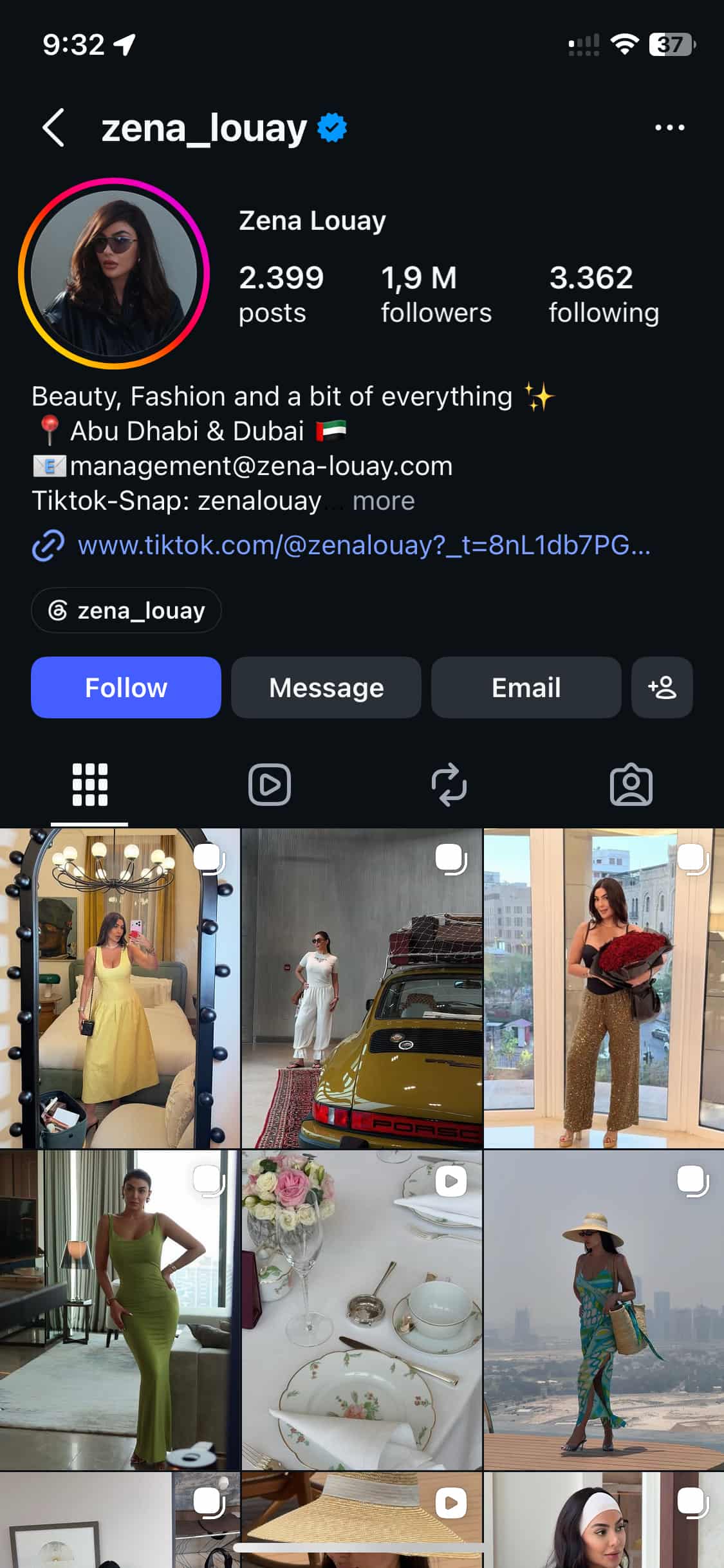Open the yellow Porsche post
The width and height of the screenshot is (724, 1568).
click(362, 988)
